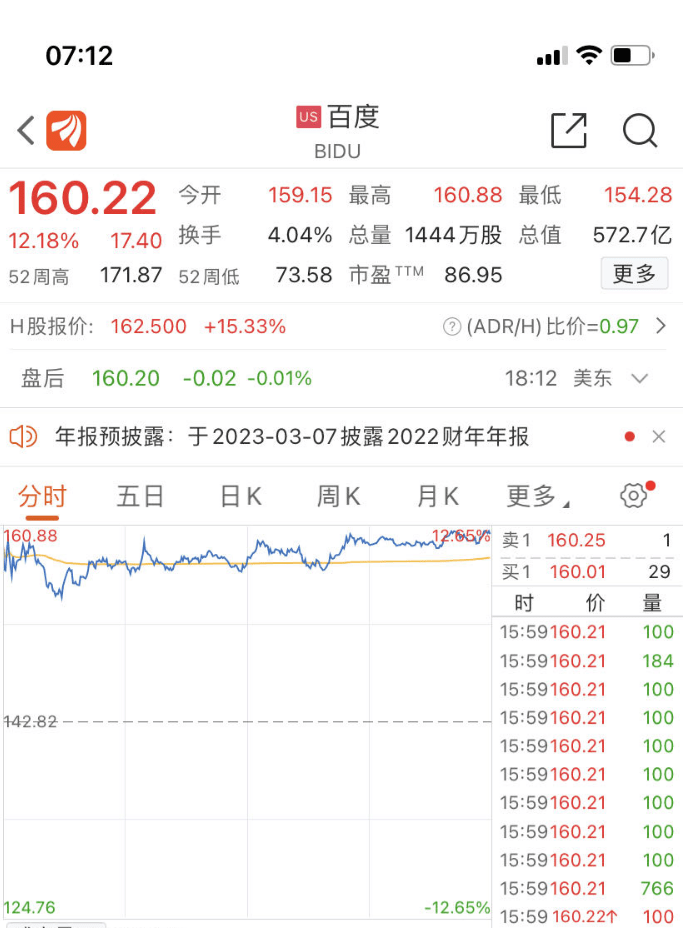
Task: Open the ADR/H 比价 help question mark
Action: tap(452, 327)
